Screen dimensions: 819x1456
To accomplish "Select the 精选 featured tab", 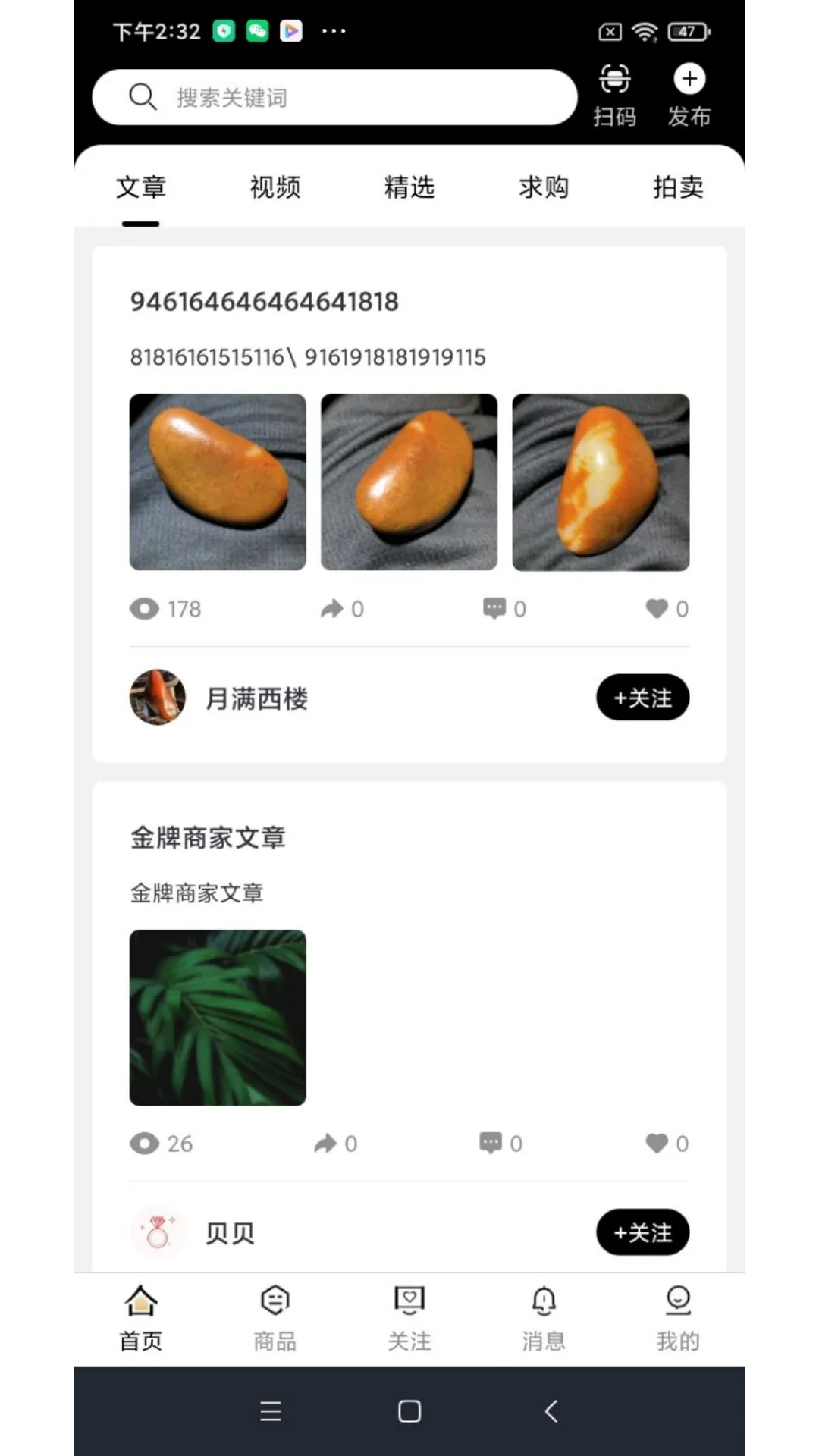I will [409, 187].
